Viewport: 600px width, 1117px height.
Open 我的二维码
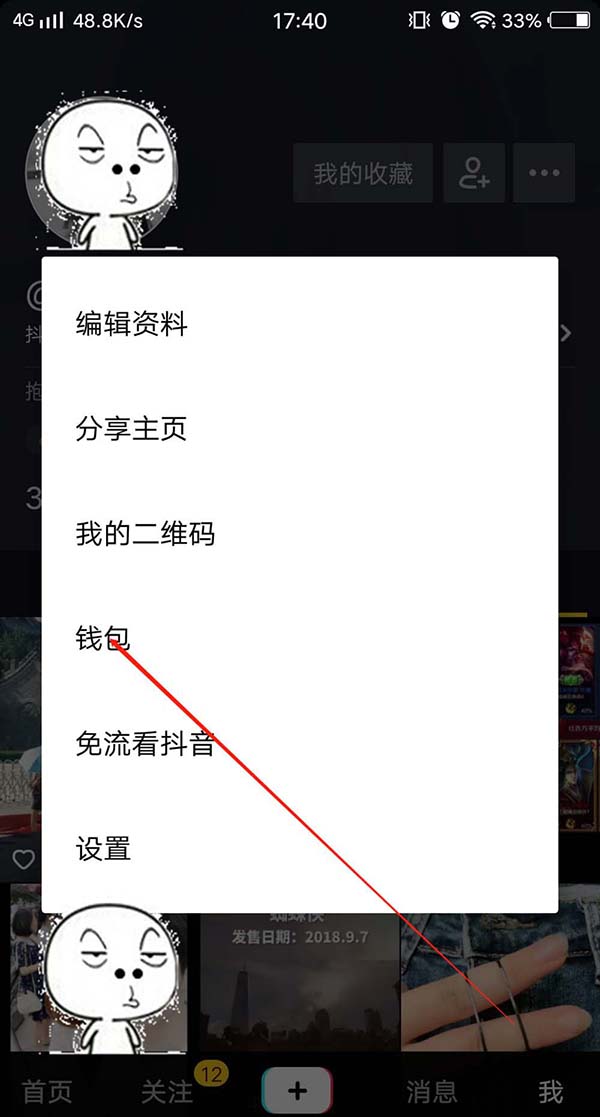click(146, 534)
